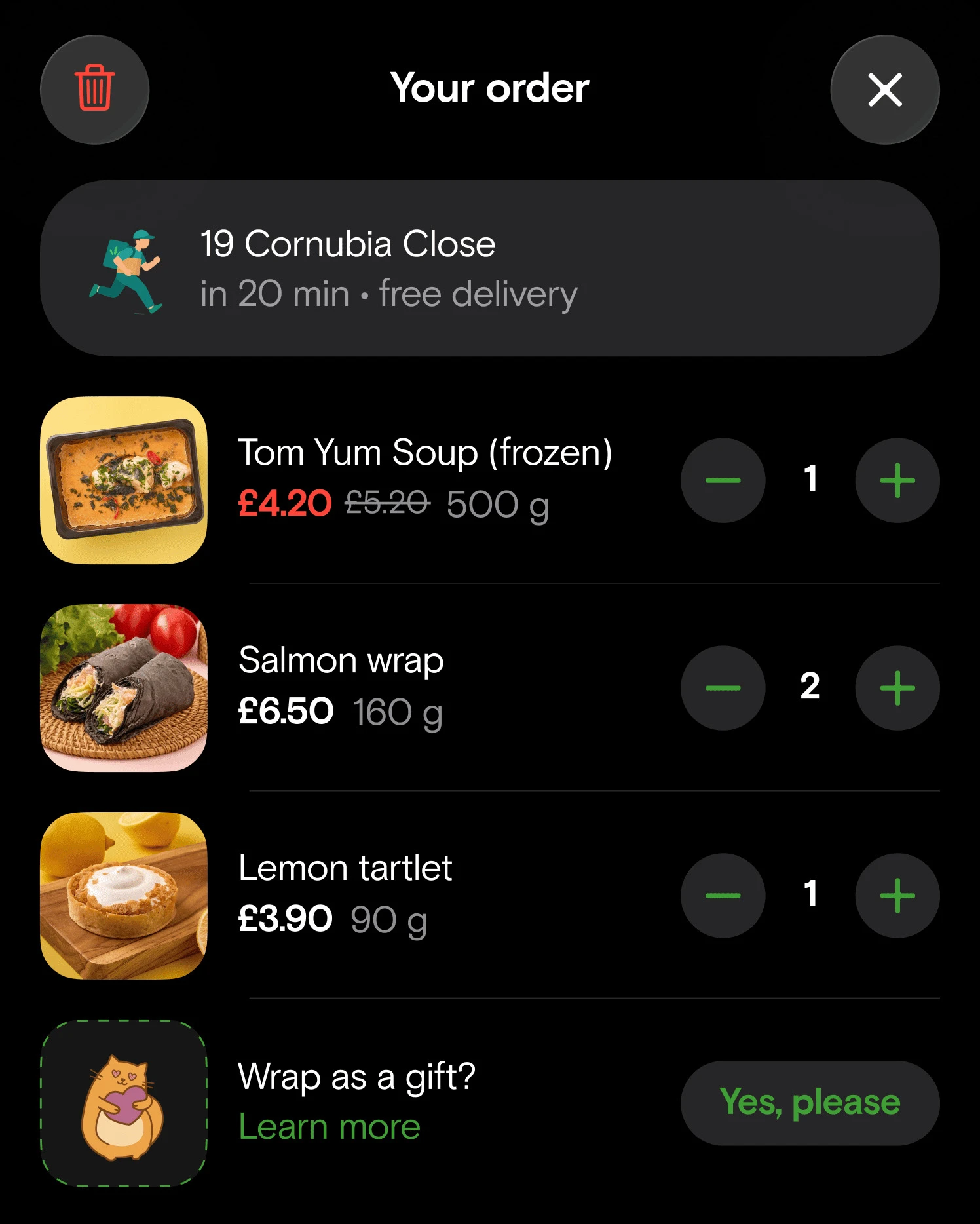Open the Tom Yum Soup product image
This screenshot has height=1224, width=980.
click(124, 480)
